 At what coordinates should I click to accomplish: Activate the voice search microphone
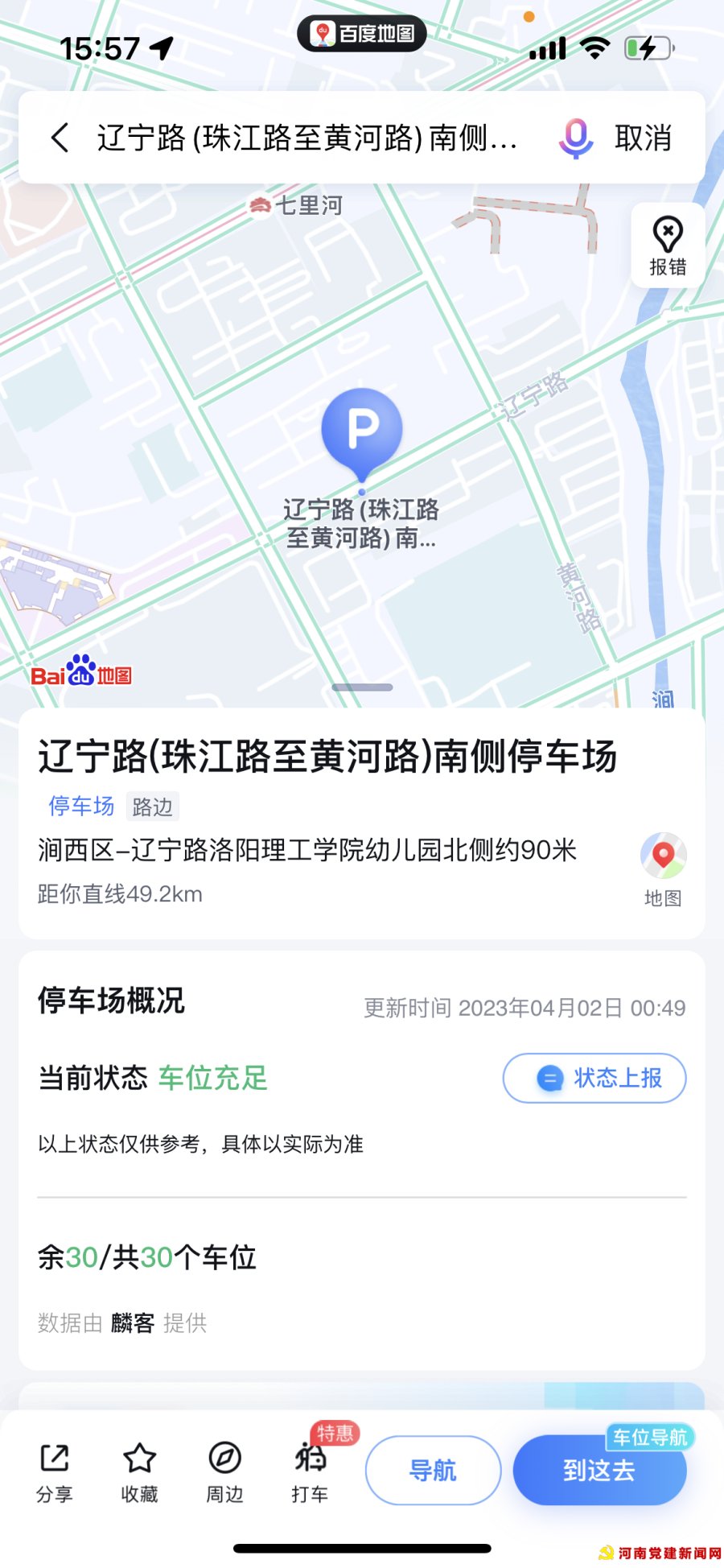click(576, 138)
